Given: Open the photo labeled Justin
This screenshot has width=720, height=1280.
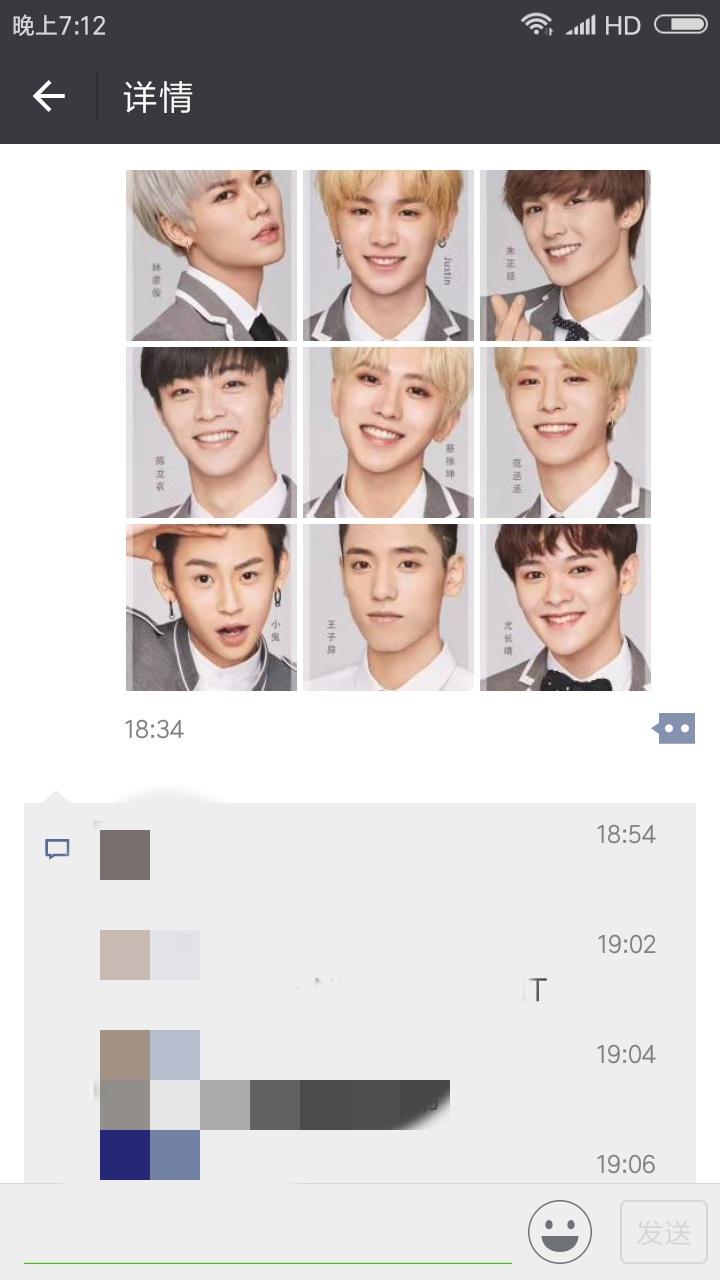Looking at the screenshot, I should (x=388, y=255).
